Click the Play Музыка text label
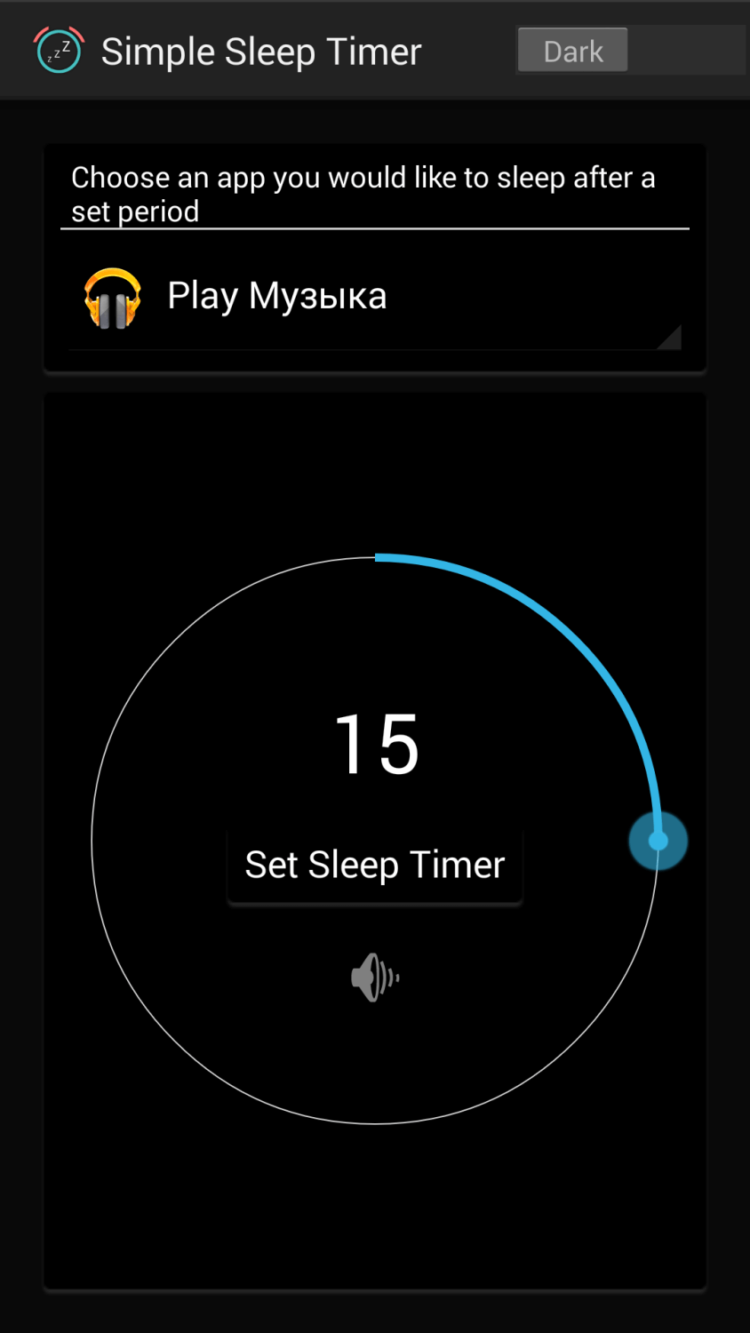Viewport: 750px width, 1333px height. (277, 294)
